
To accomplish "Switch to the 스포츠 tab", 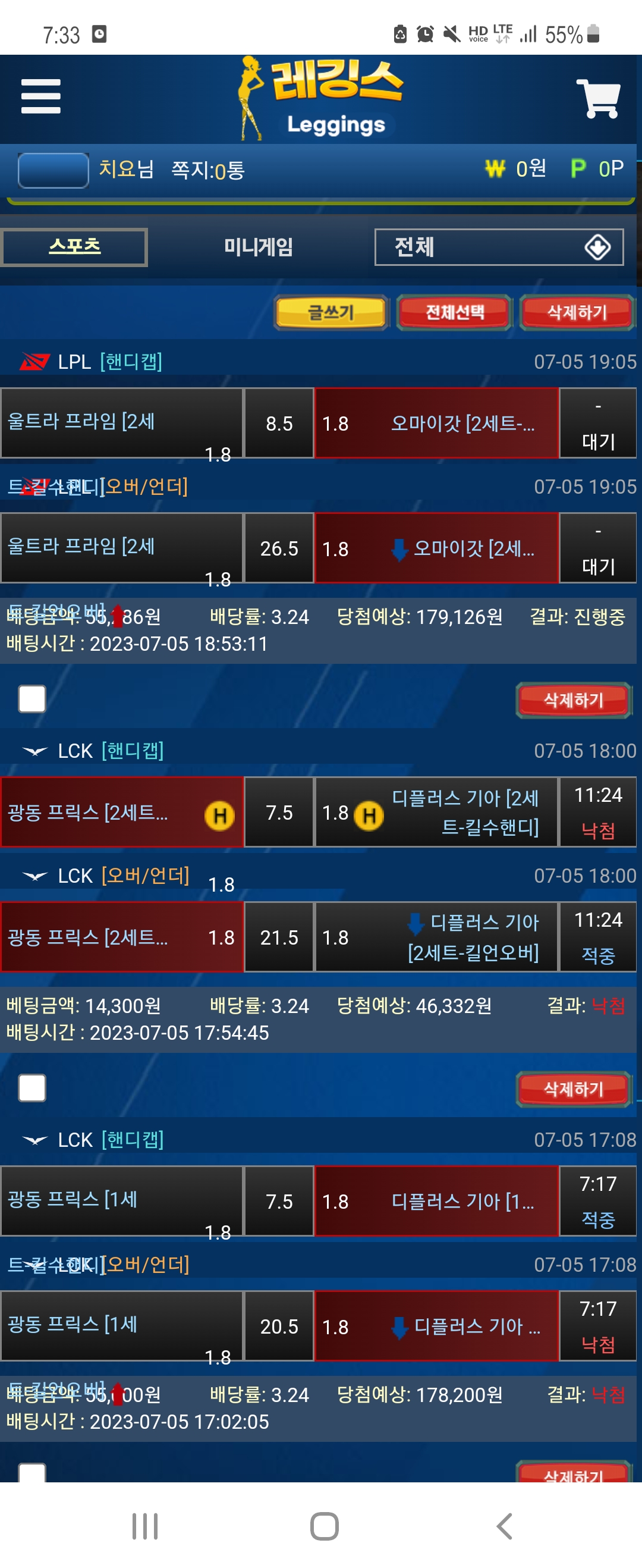I will pyautogui.click(x=74, y=246).
